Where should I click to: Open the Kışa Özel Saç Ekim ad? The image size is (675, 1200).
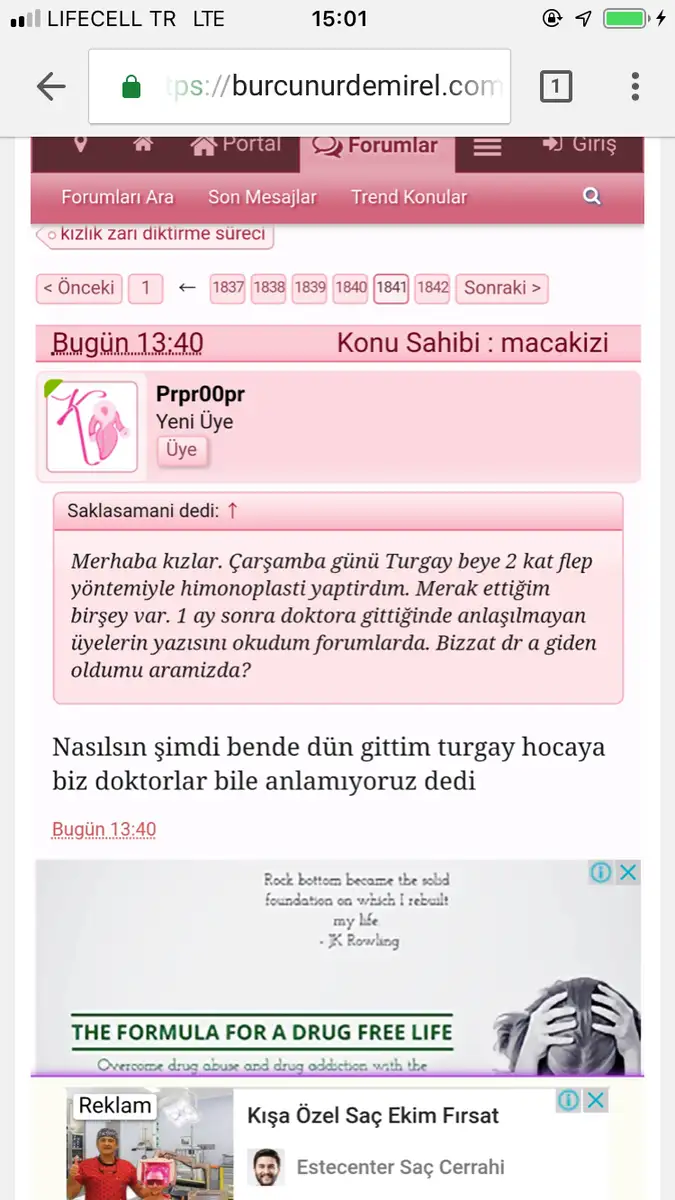[373, 1116]
